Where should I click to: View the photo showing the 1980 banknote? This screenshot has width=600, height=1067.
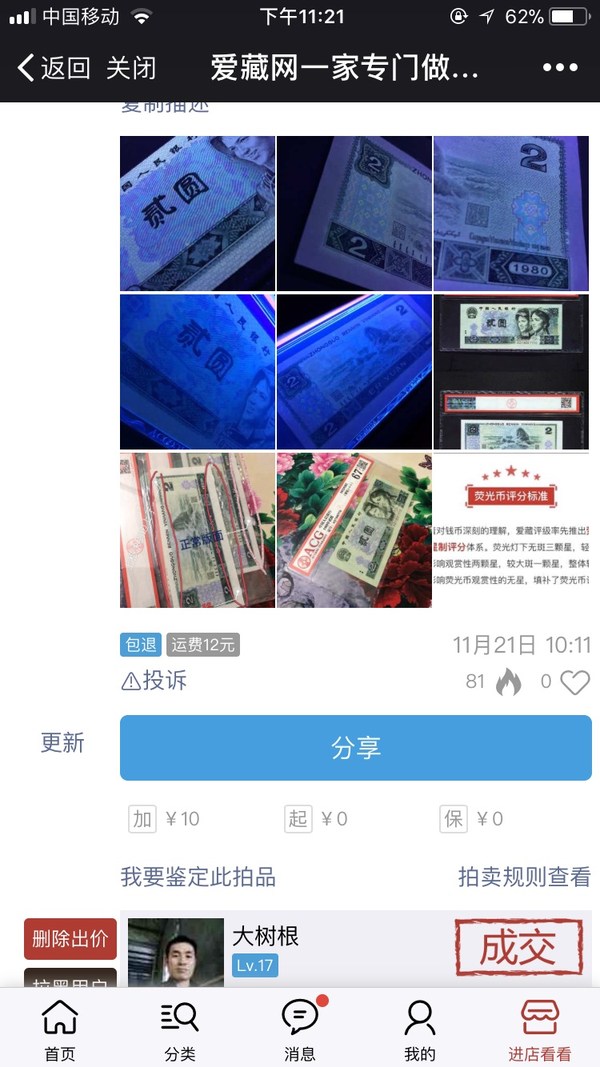pos(511,213)
